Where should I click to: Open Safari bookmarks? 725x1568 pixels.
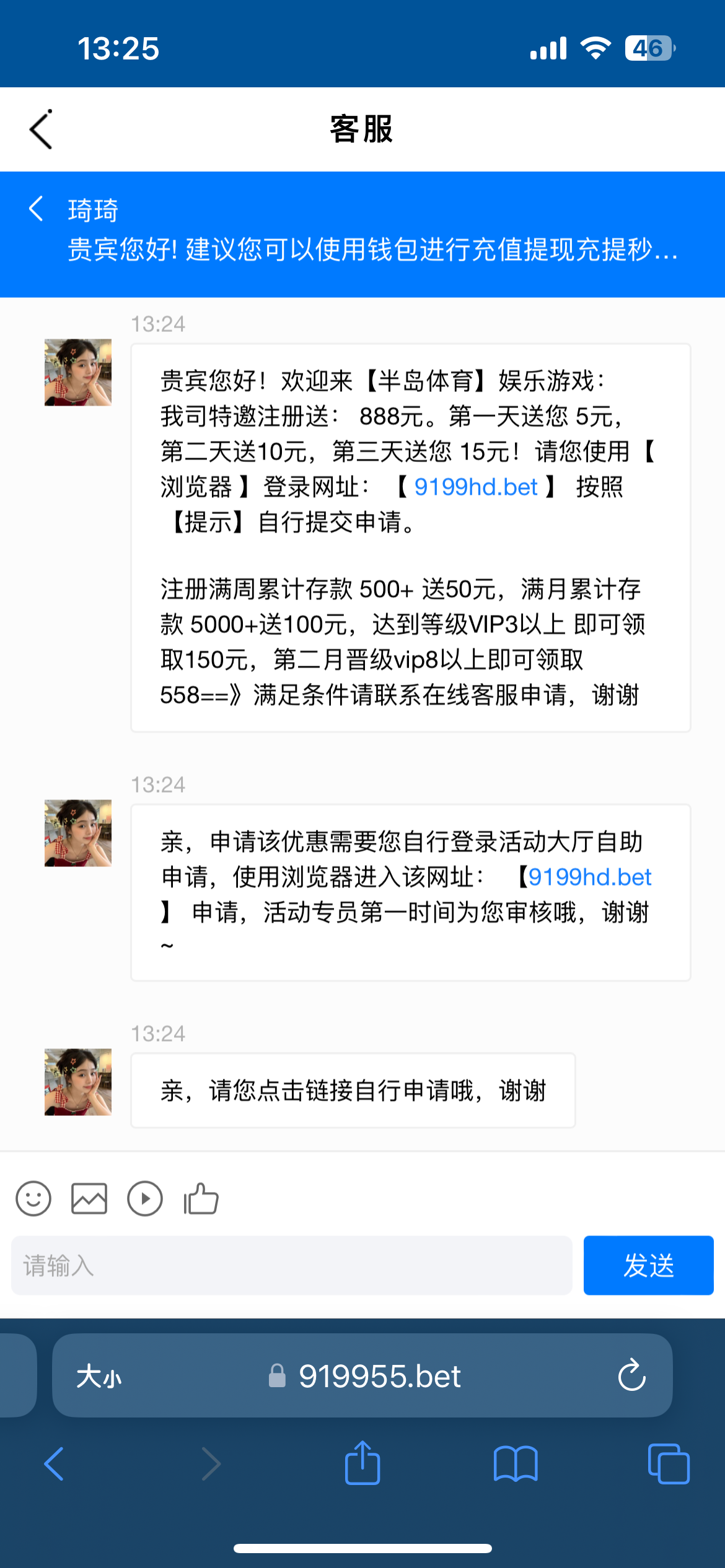point(516,1464)
